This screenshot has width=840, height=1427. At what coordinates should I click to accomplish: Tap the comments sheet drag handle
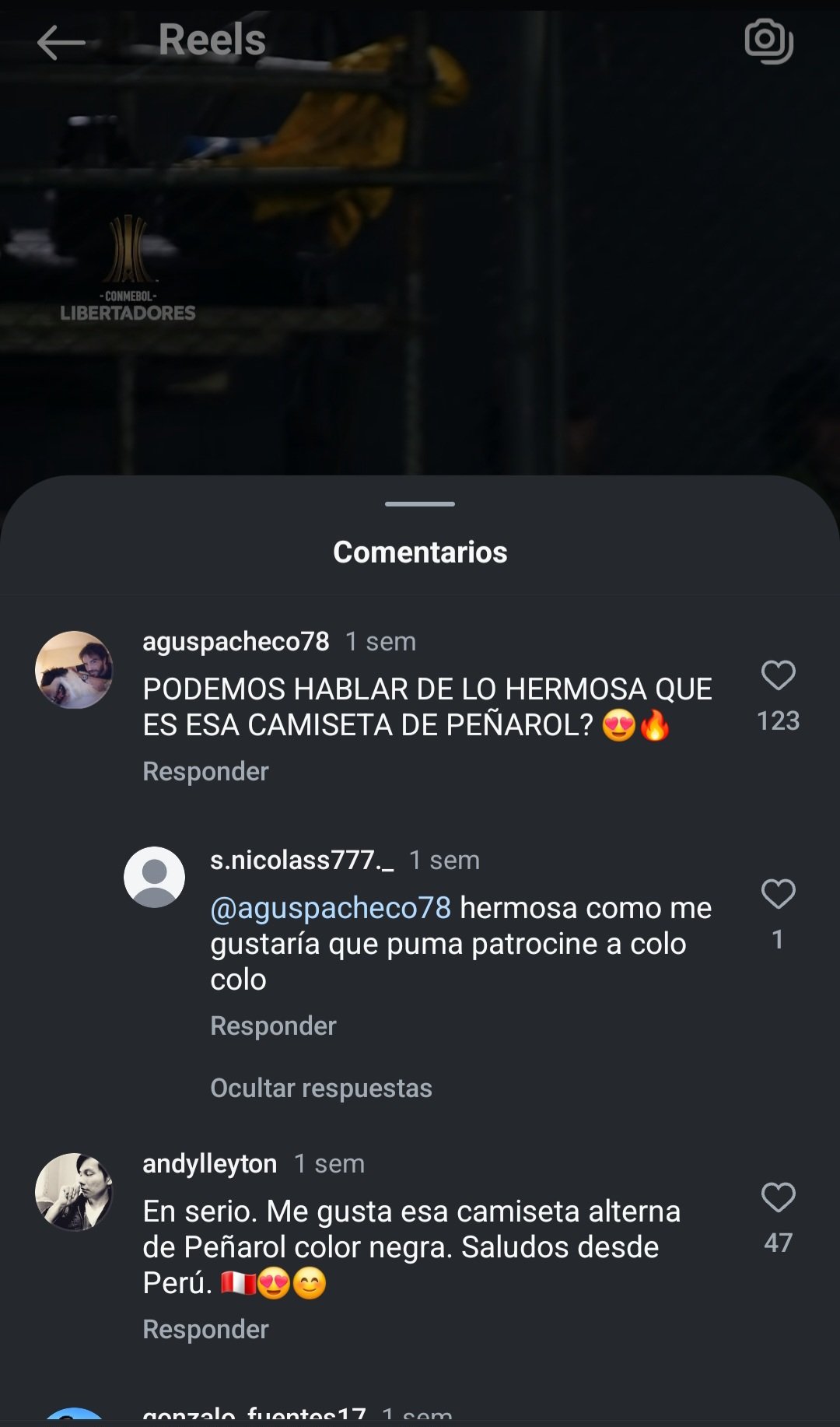tap(420, 504)
